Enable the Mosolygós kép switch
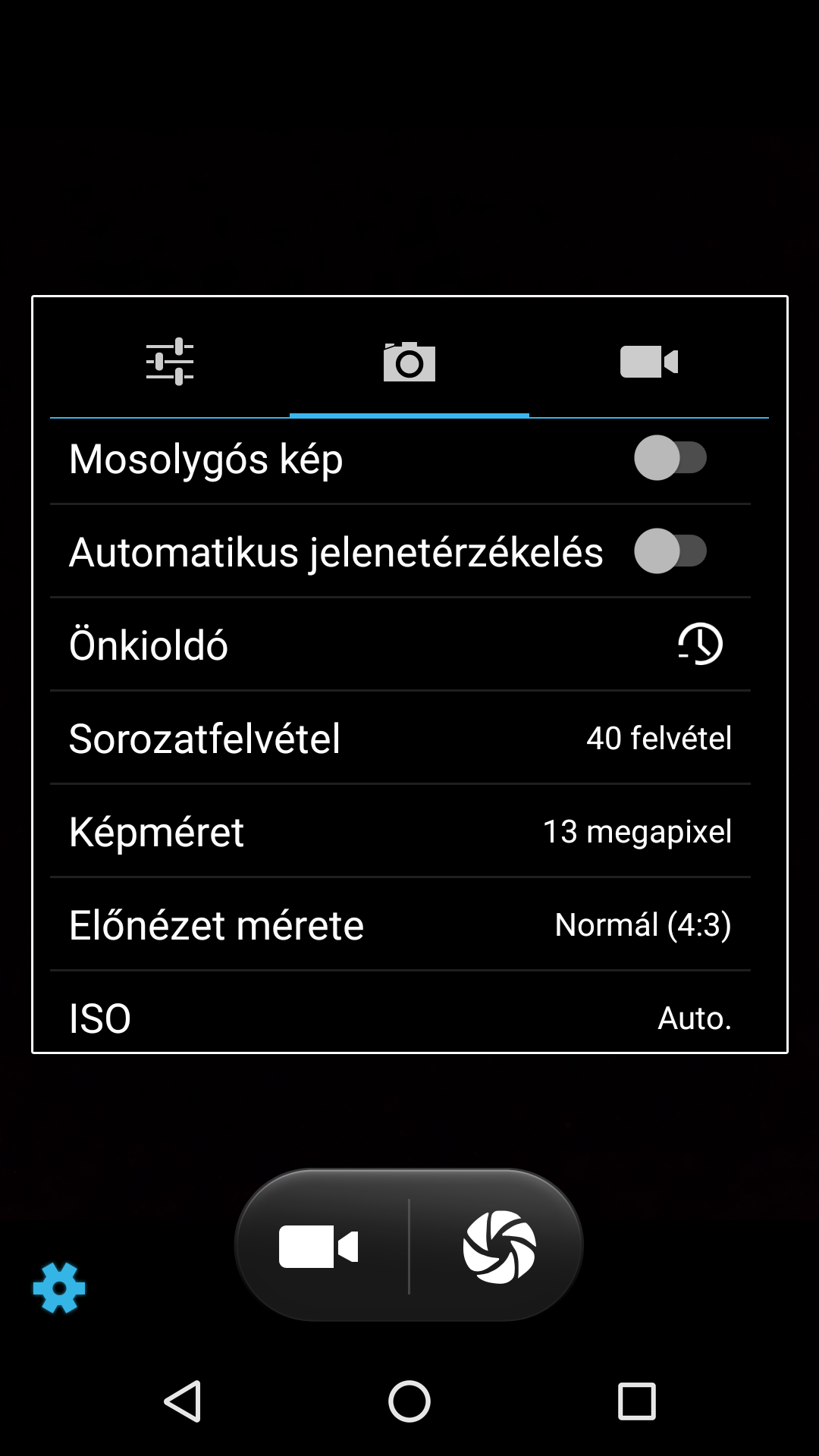819x1456 pixels. pyautogui.click(x=670, y=458)
